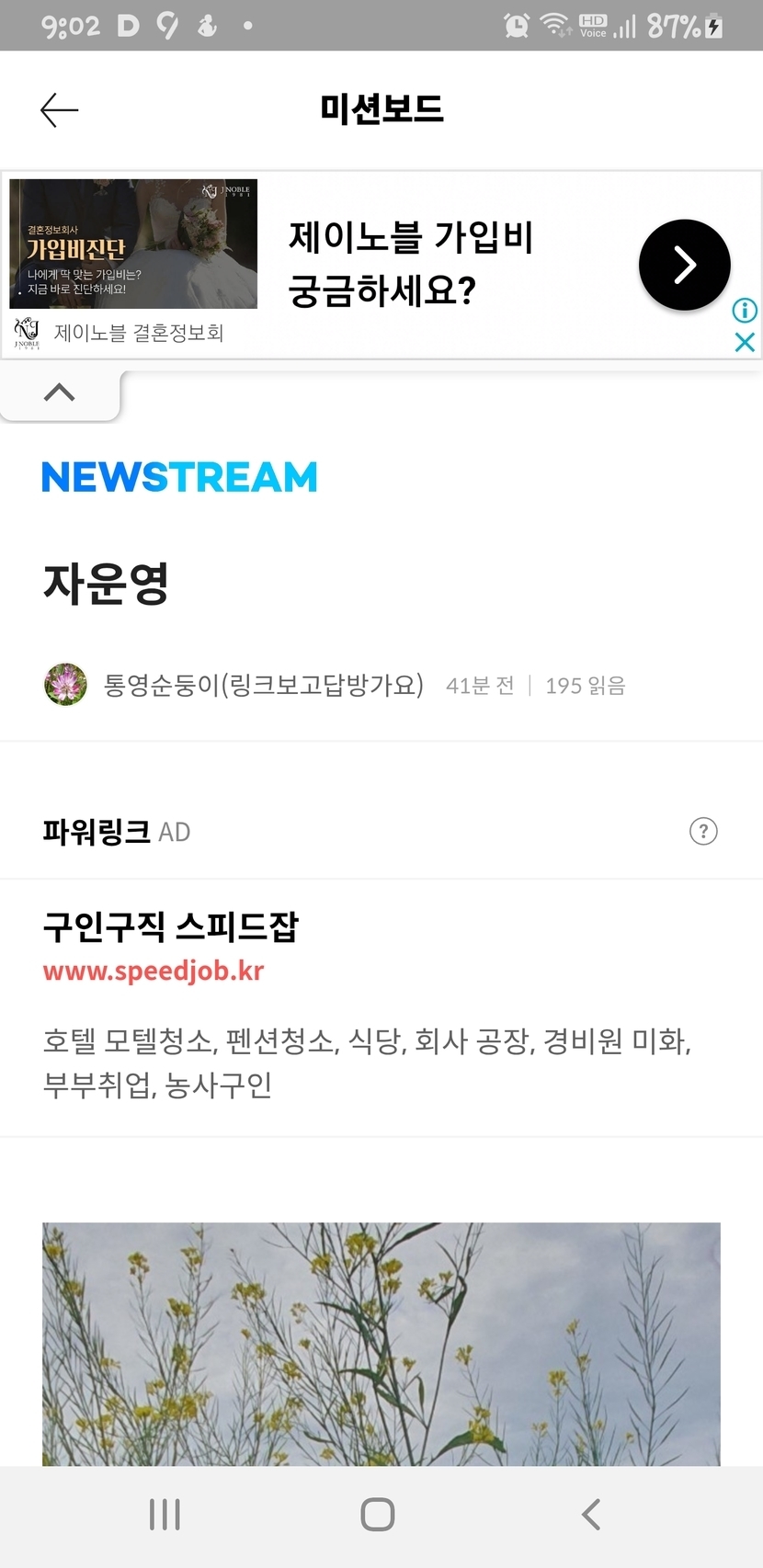Open the ad info icon

click(x=745, y=311)
